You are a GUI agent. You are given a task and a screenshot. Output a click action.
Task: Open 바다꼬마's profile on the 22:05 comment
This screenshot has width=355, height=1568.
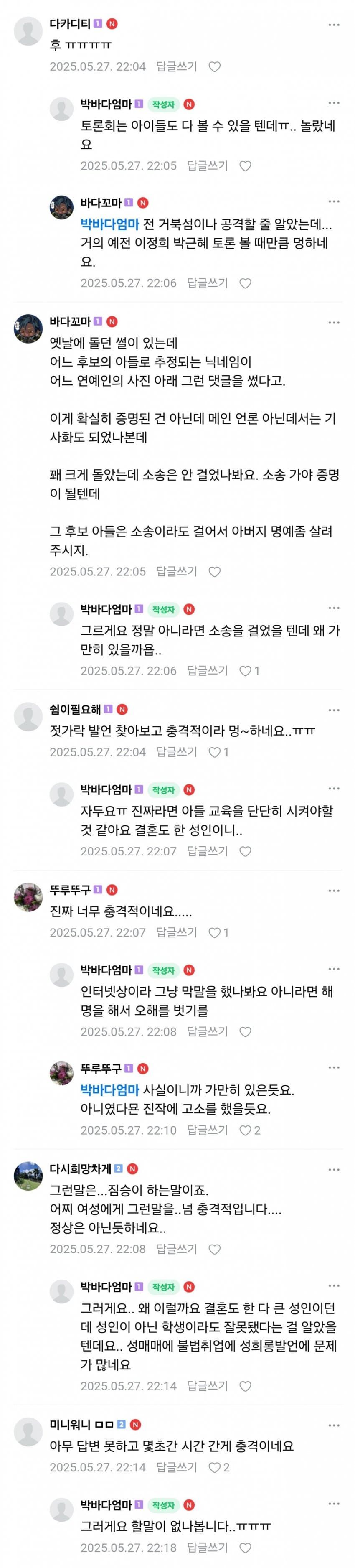(28, 329)
